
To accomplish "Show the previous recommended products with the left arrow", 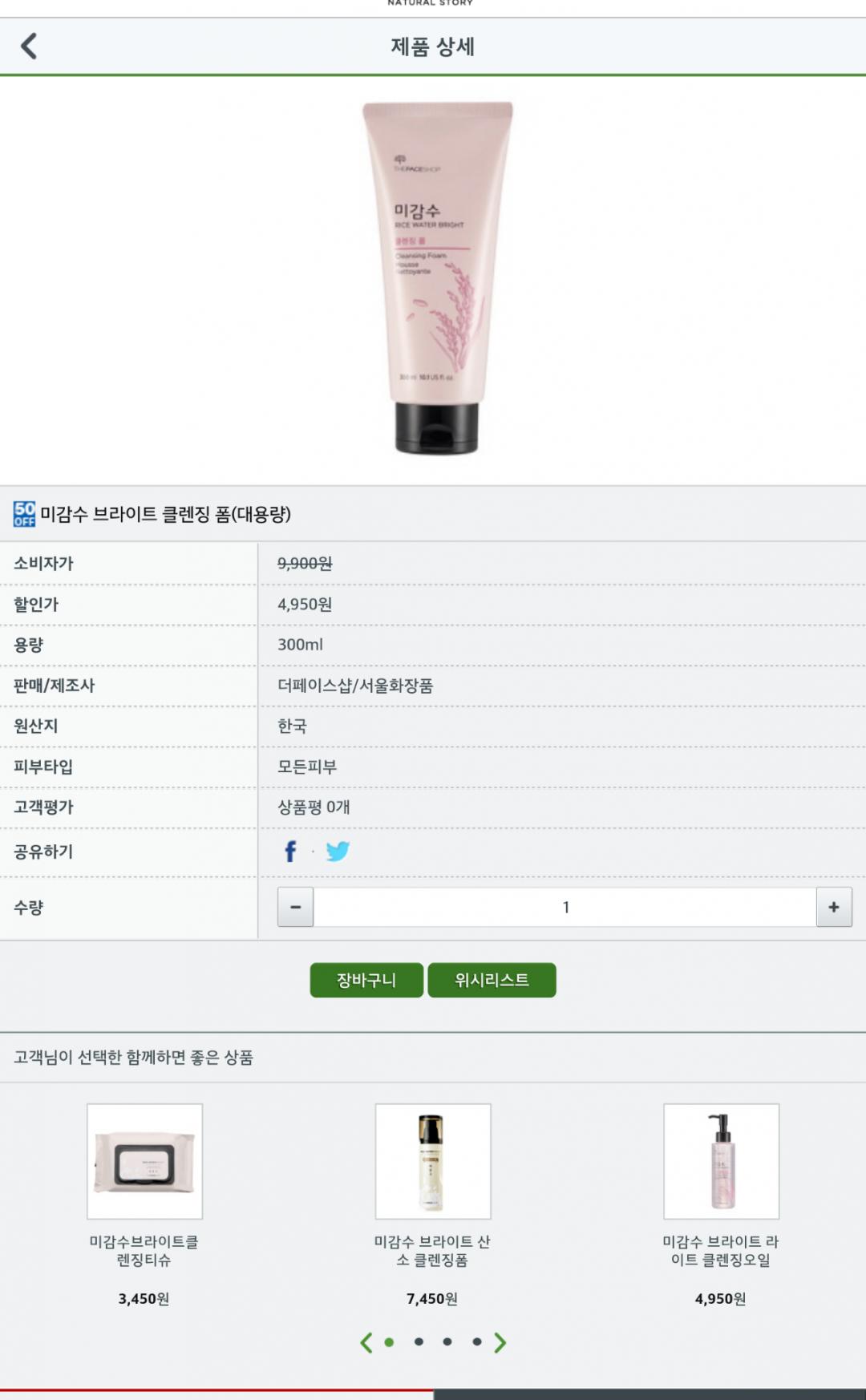I will (x=366, y=1342).
